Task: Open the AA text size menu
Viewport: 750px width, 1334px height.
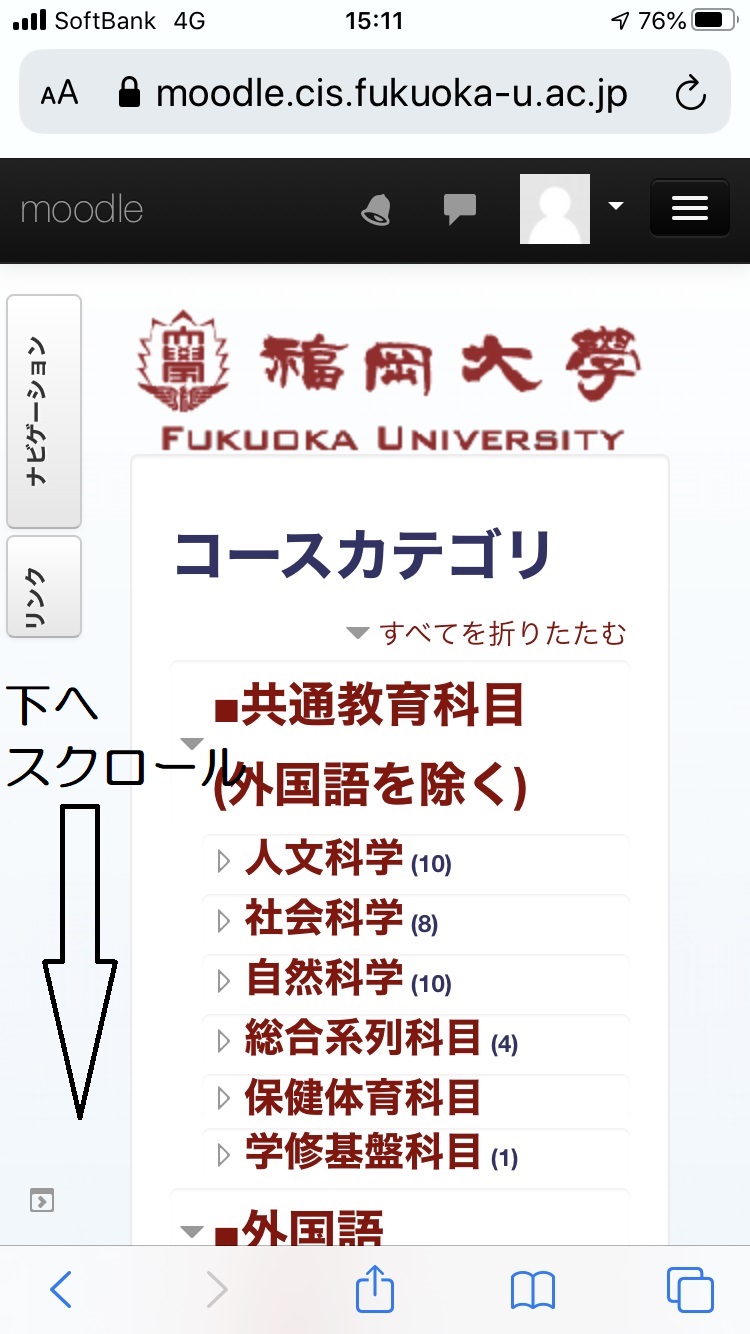Action: click(59, 94)
